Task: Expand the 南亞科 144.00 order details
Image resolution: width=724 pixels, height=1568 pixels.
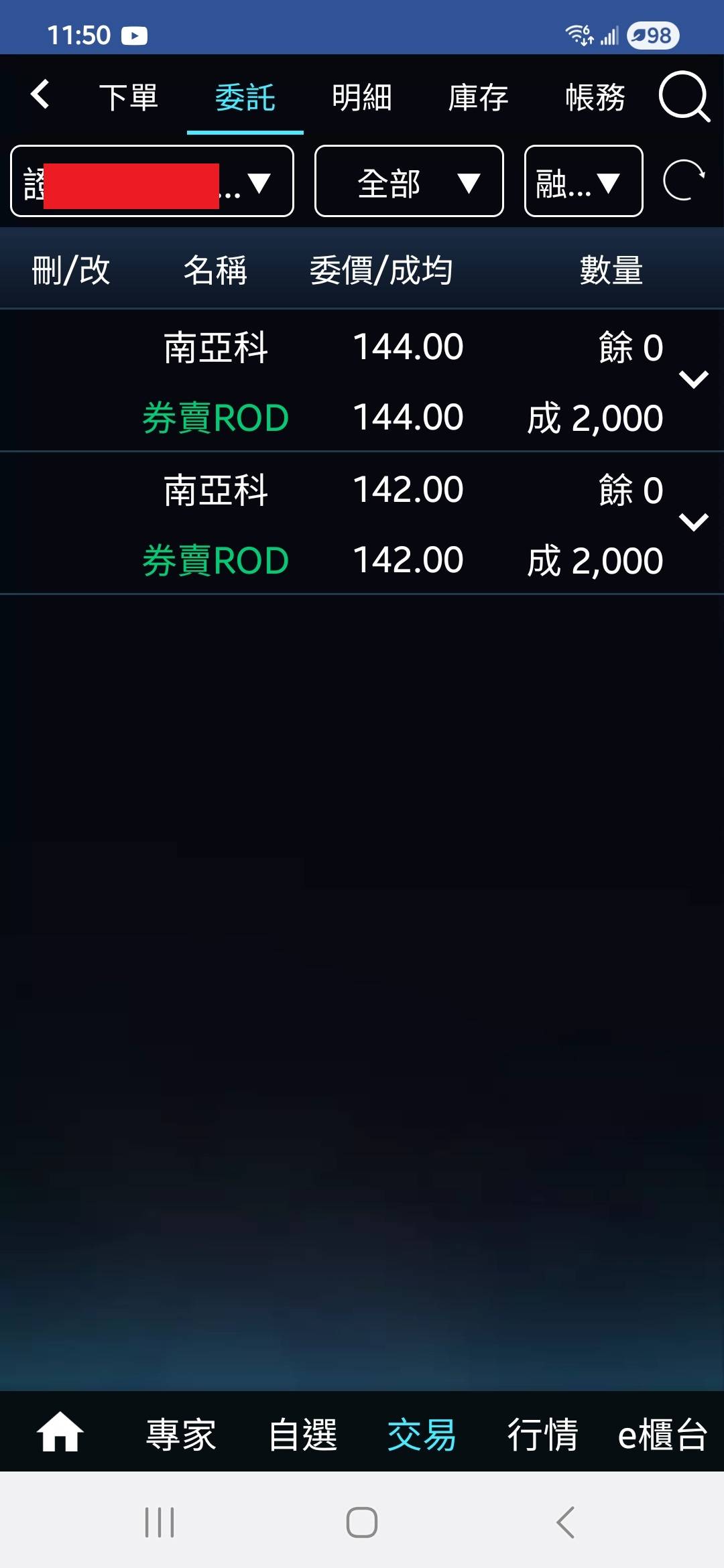Action: [693, 380]
